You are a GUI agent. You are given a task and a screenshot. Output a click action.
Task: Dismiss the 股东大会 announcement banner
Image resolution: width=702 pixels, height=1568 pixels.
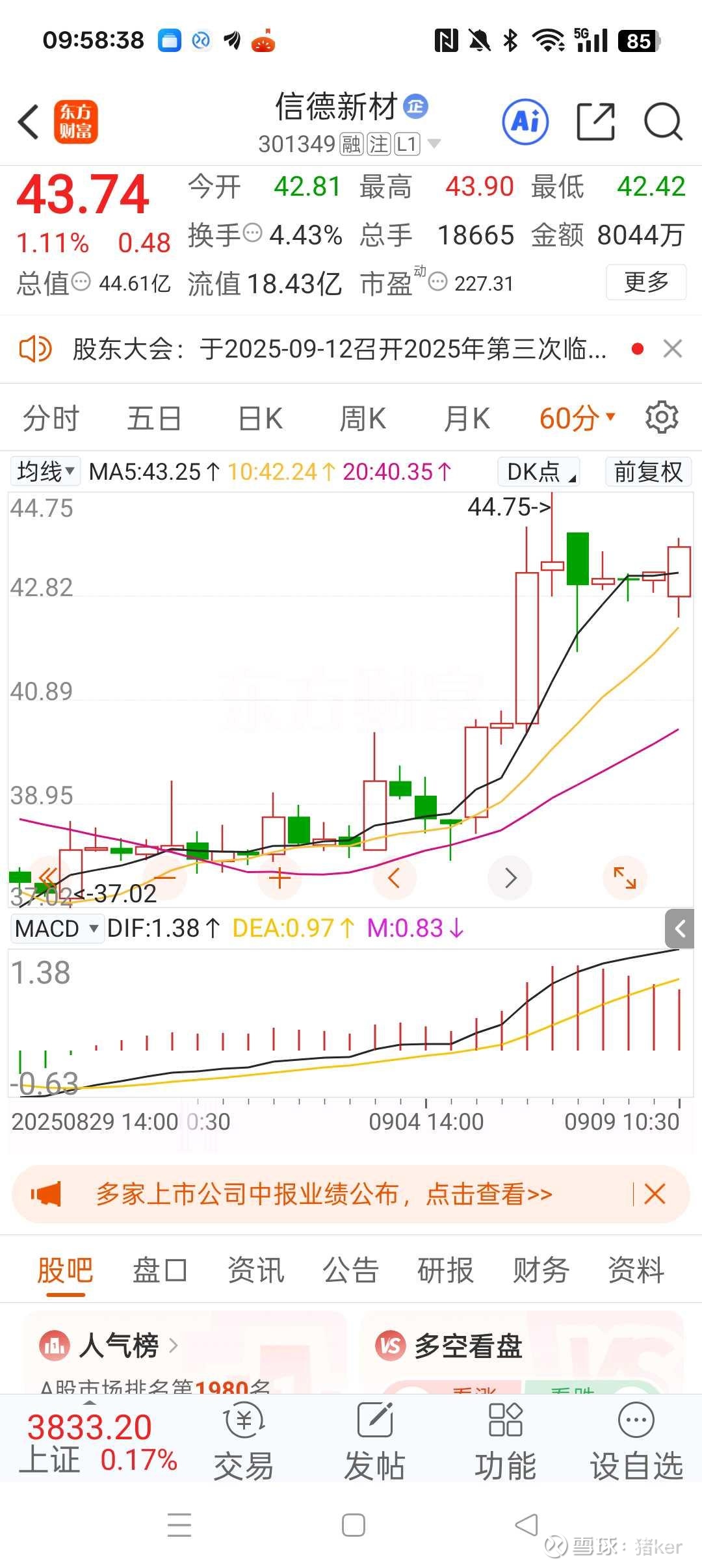pos(673,349)
